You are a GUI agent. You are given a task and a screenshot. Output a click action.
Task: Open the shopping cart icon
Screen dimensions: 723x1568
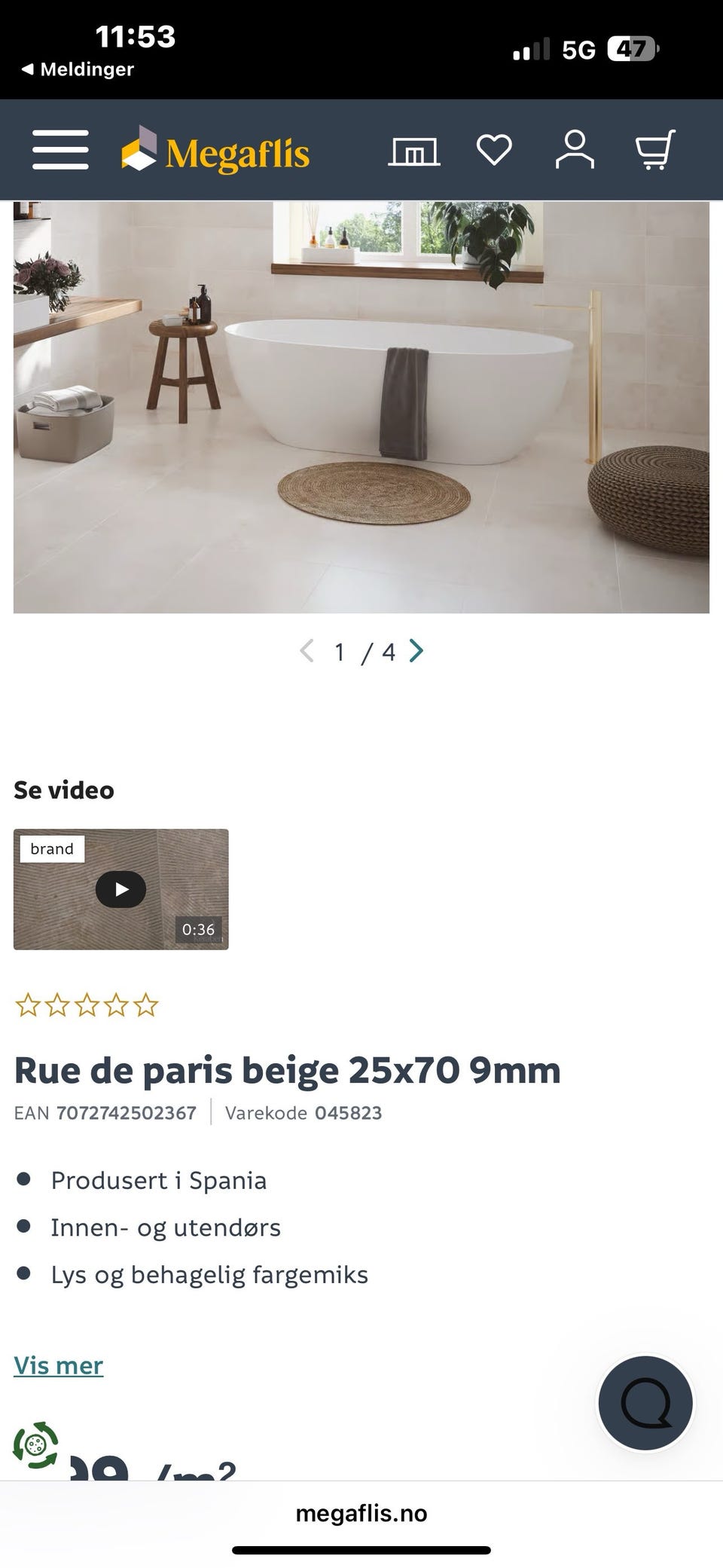tap(654, 149)
